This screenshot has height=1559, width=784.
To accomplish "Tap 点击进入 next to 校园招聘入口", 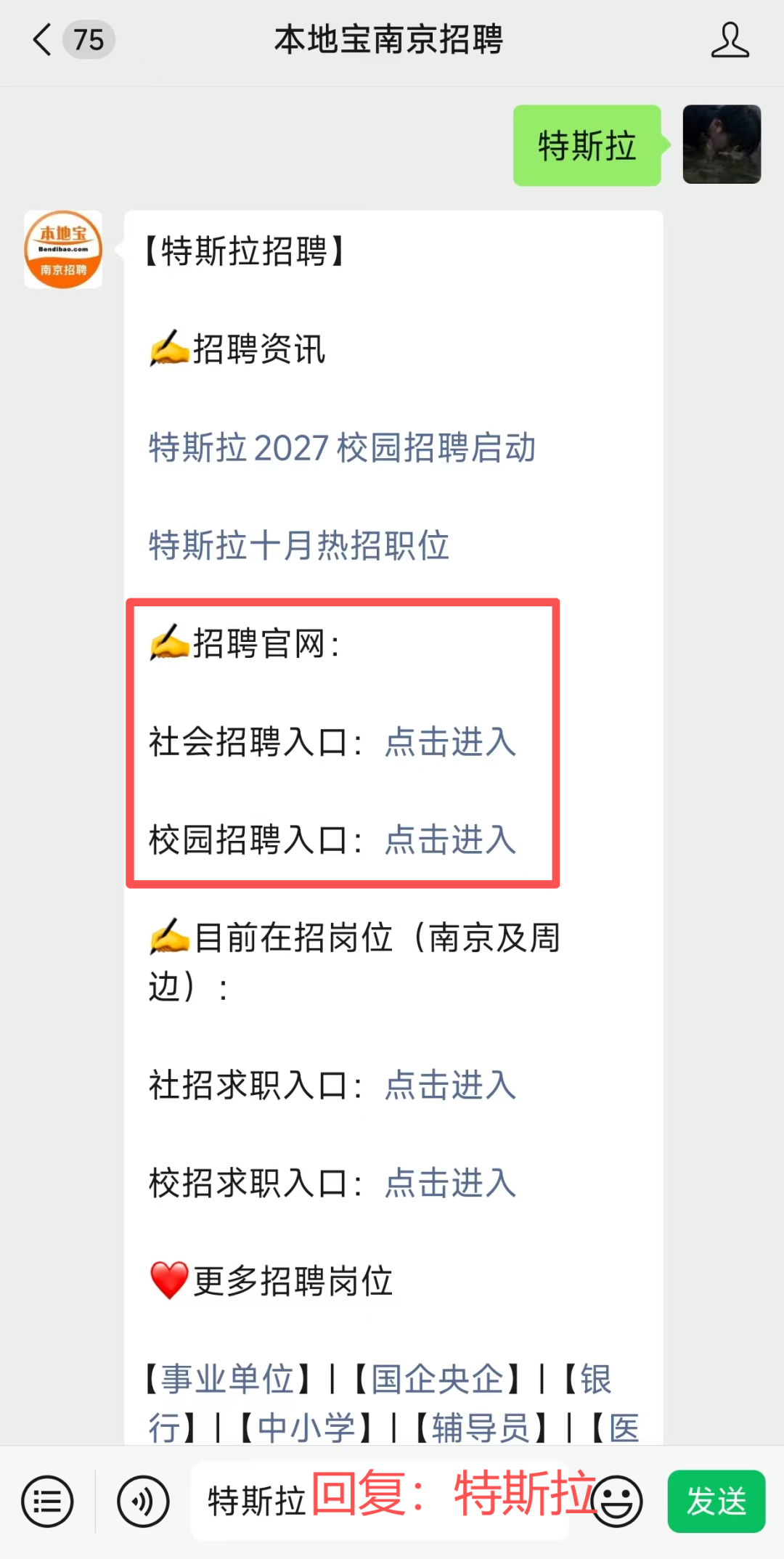I will tap(450, 840).
